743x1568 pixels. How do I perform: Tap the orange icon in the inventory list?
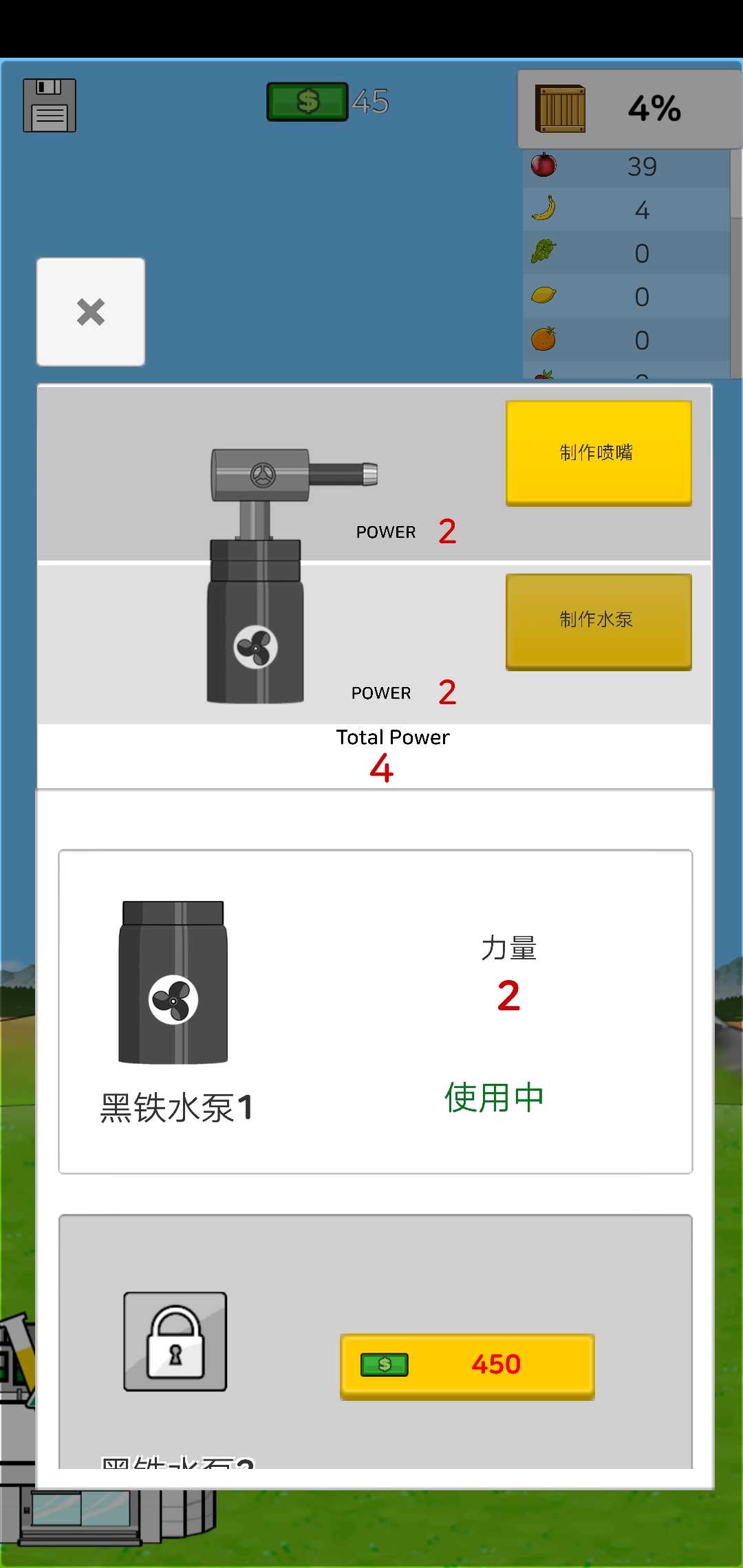[x=543, y=340]
